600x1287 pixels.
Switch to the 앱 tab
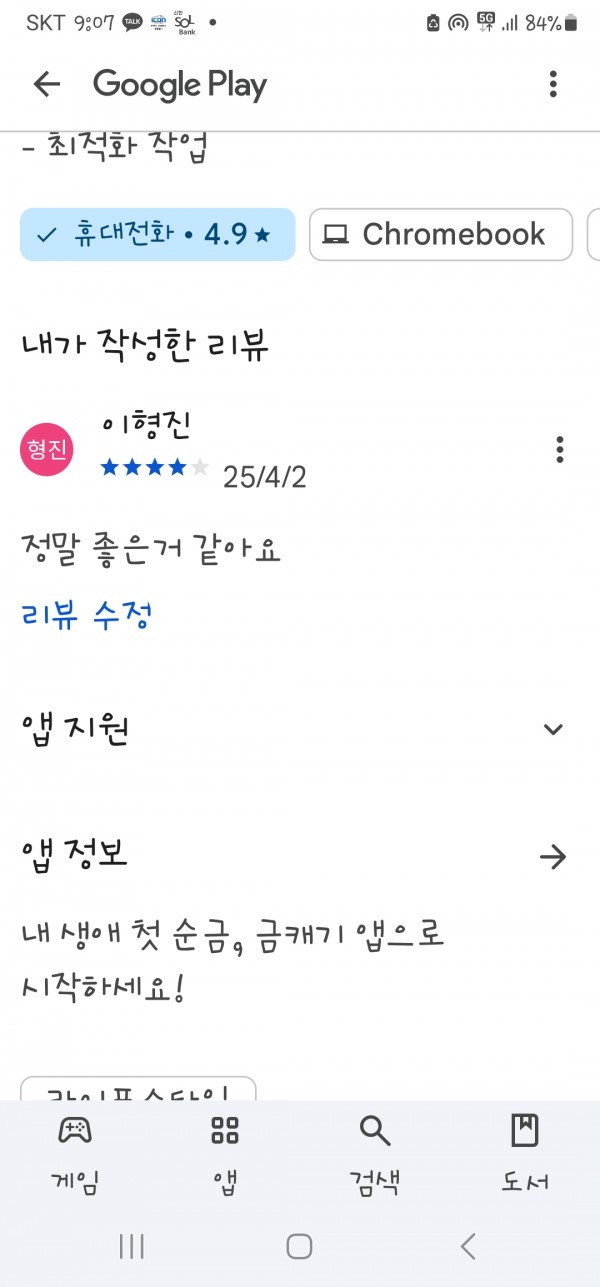click(x=225, y=1154)
